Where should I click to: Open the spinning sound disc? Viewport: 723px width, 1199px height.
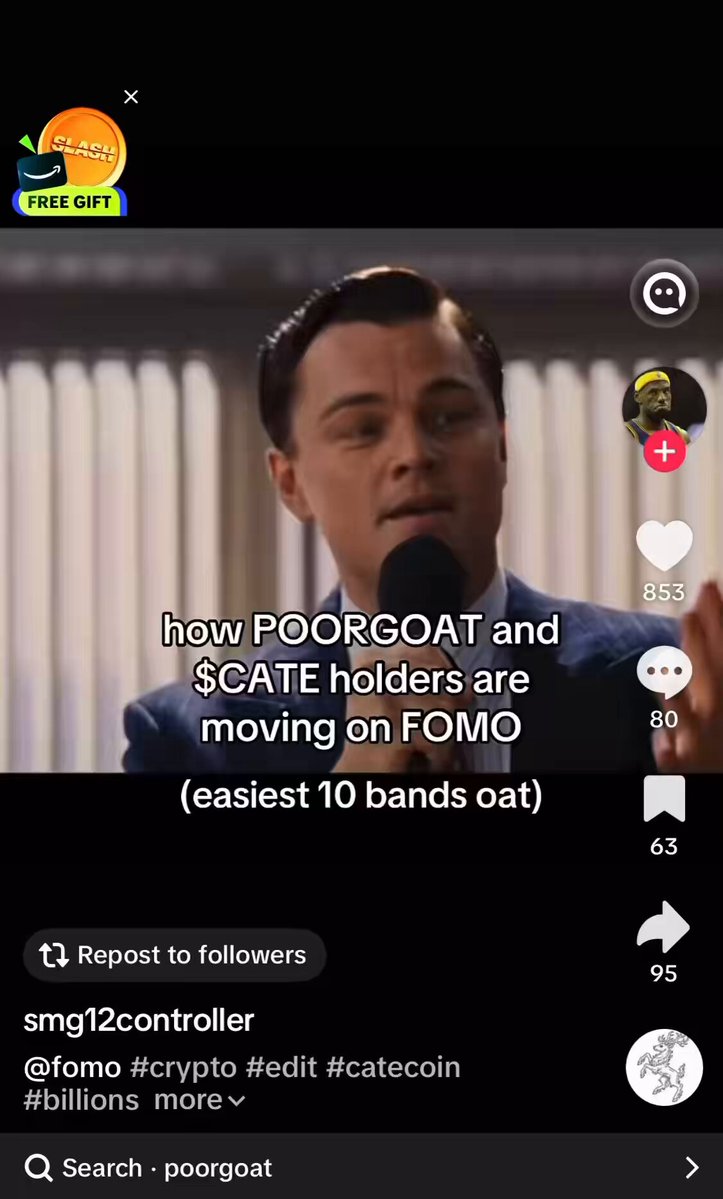pos(663,1067)
